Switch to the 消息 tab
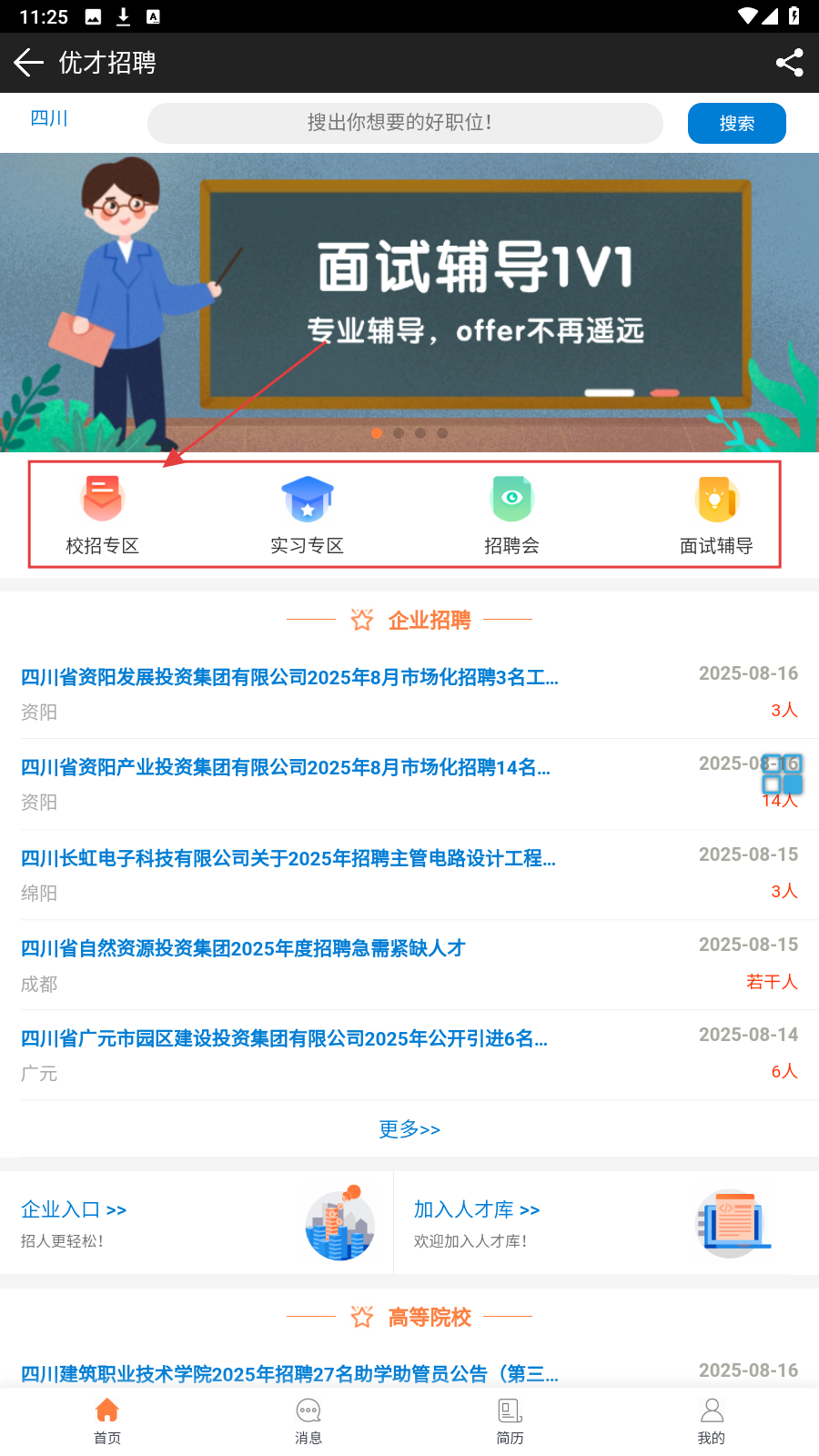The width and height of the screenshot is (819, 1456). (x=308, y=1421)
